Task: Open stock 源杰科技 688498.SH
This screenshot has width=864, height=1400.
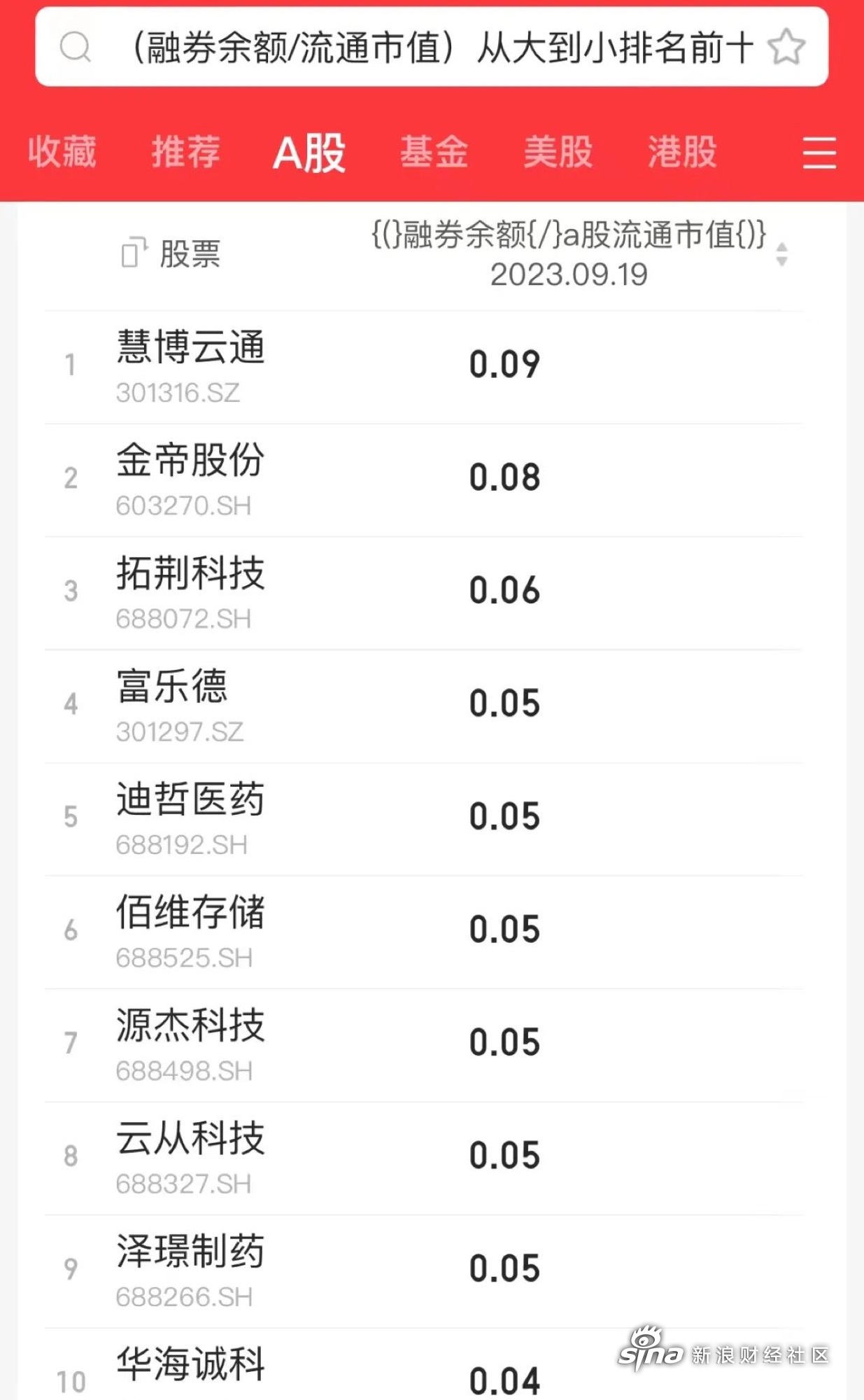Action: [x=424, y=1046]
